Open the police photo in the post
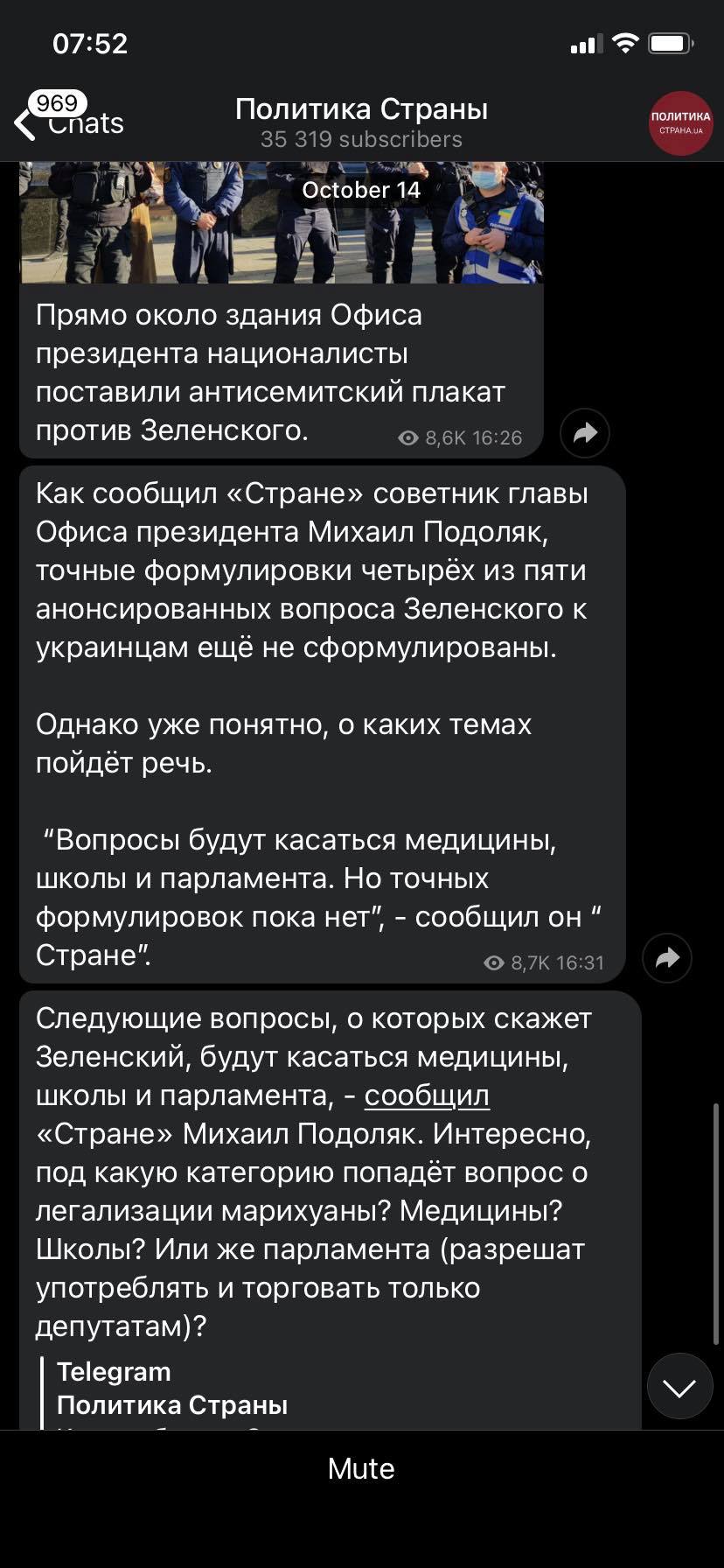724x1568 pixels. [282, 222]
